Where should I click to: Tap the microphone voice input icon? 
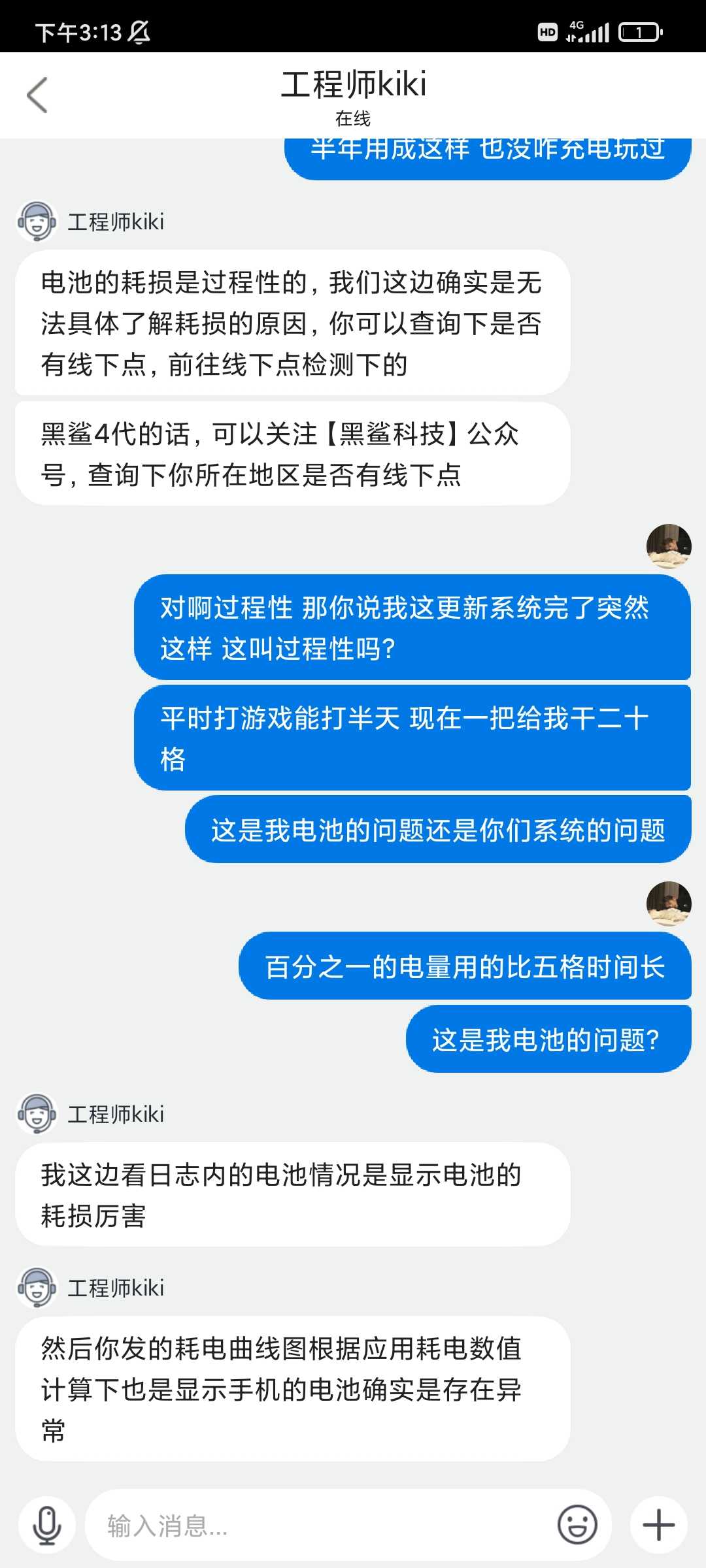(x=47, y=1526)
